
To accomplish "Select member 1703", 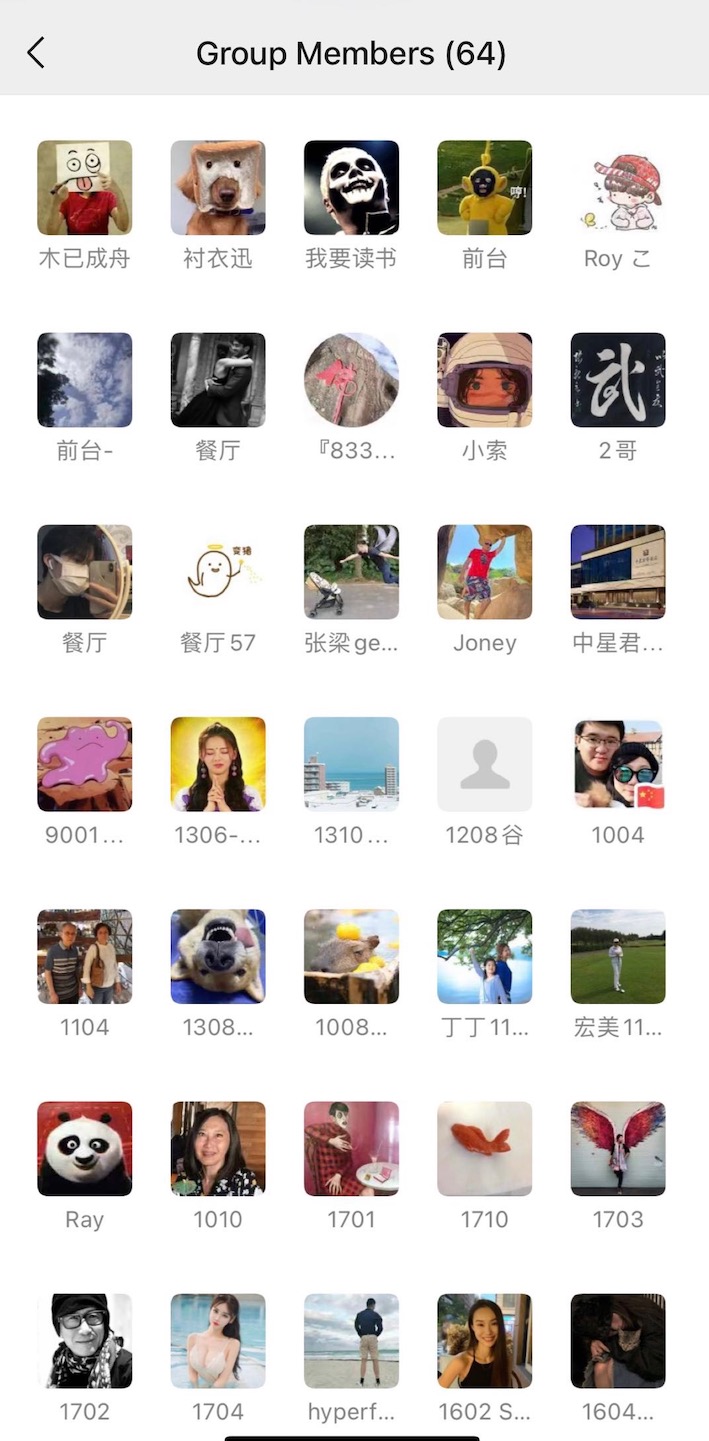I will tap(617, 1148).
